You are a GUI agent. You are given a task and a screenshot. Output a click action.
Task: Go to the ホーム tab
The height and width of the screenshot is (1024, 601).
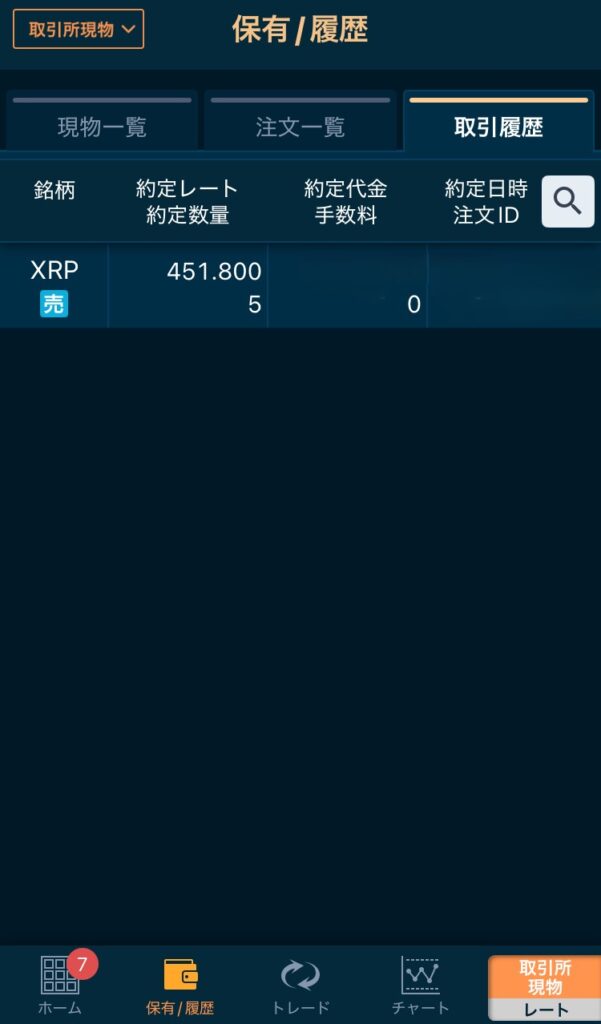61,985
